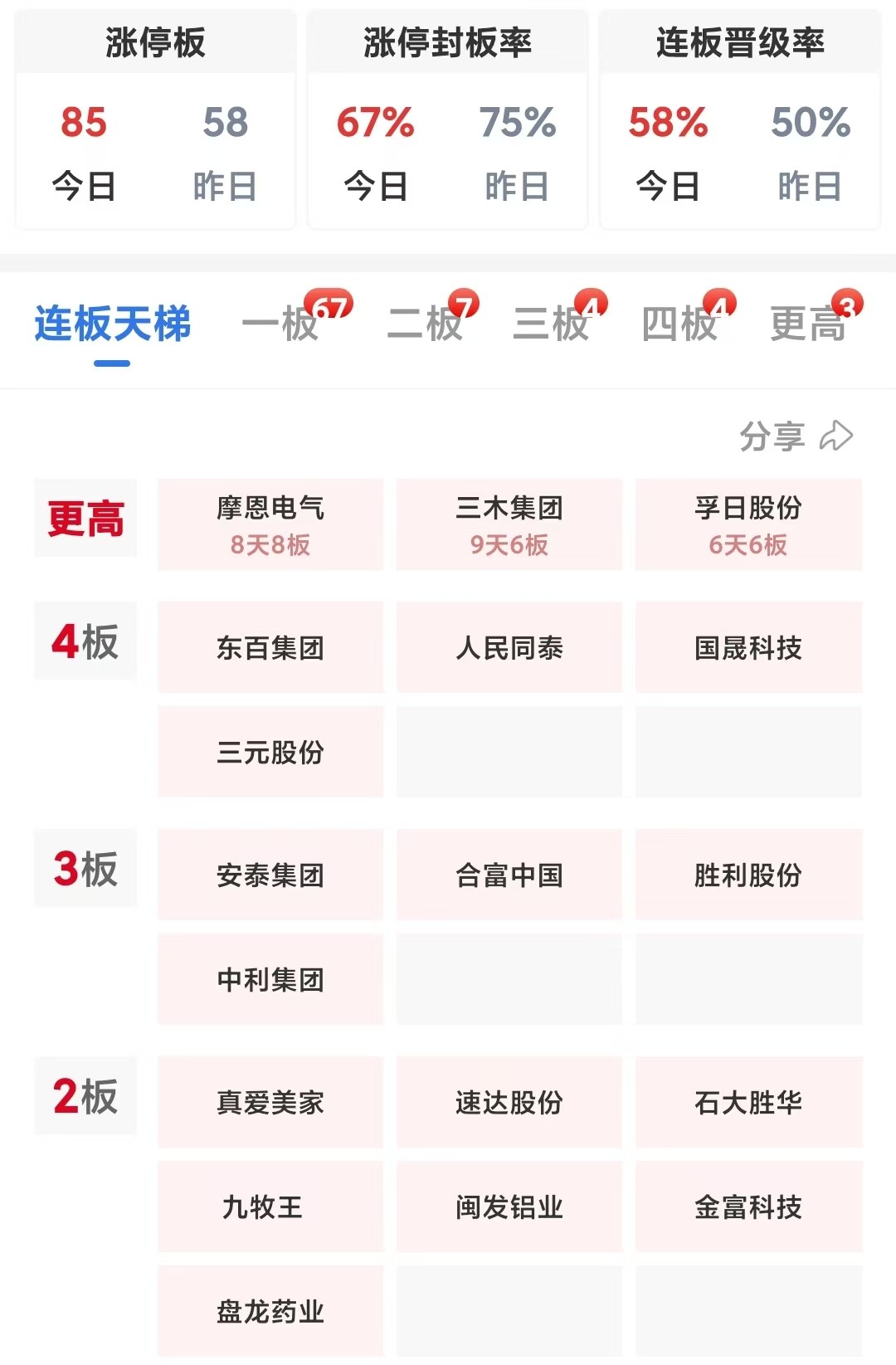Tap the 分享 share button
The image size is (896, 1365).
795,436
